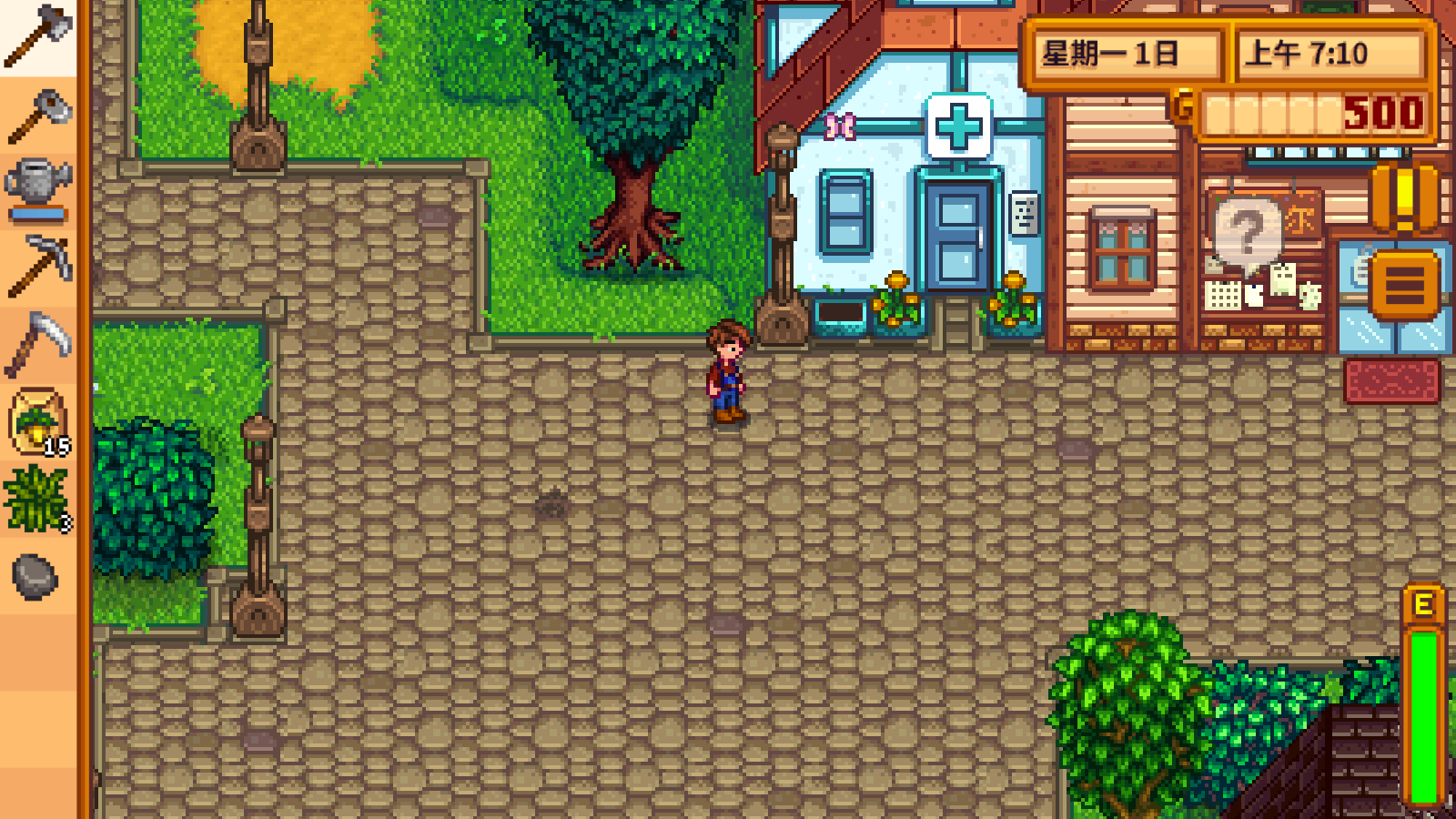
Task: Select the axe in the toolbar
Action: tap(38, 36)
